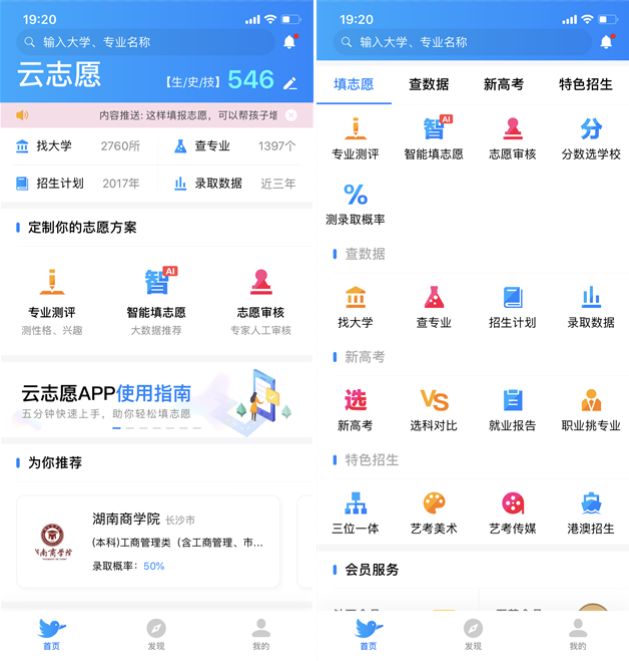The width and height of the screenshot is (629, 661).
Task: Switch to the 特色招生 top tab
Action: [x=585, y=84]
